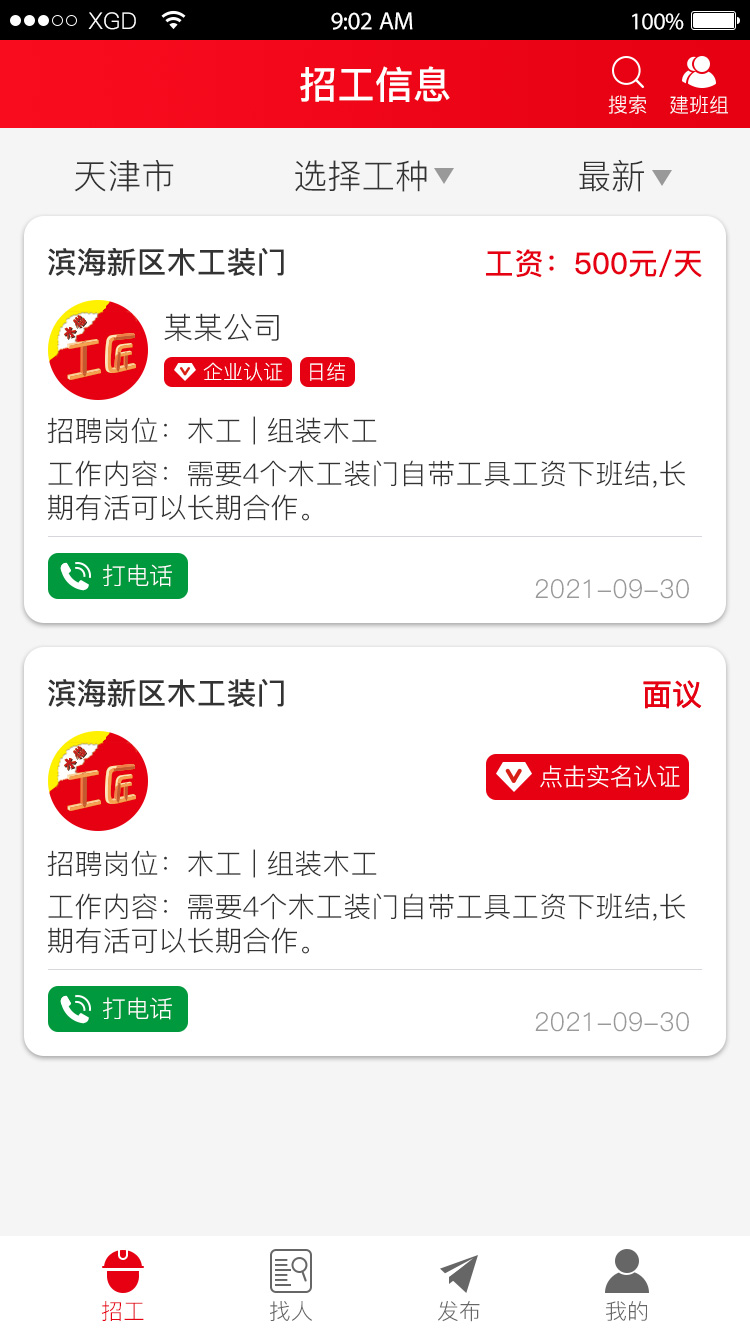The width and height of the screenshot is (750, 1334).
Task: Switch to the 找人 tab
Action: coord(291,1285)
